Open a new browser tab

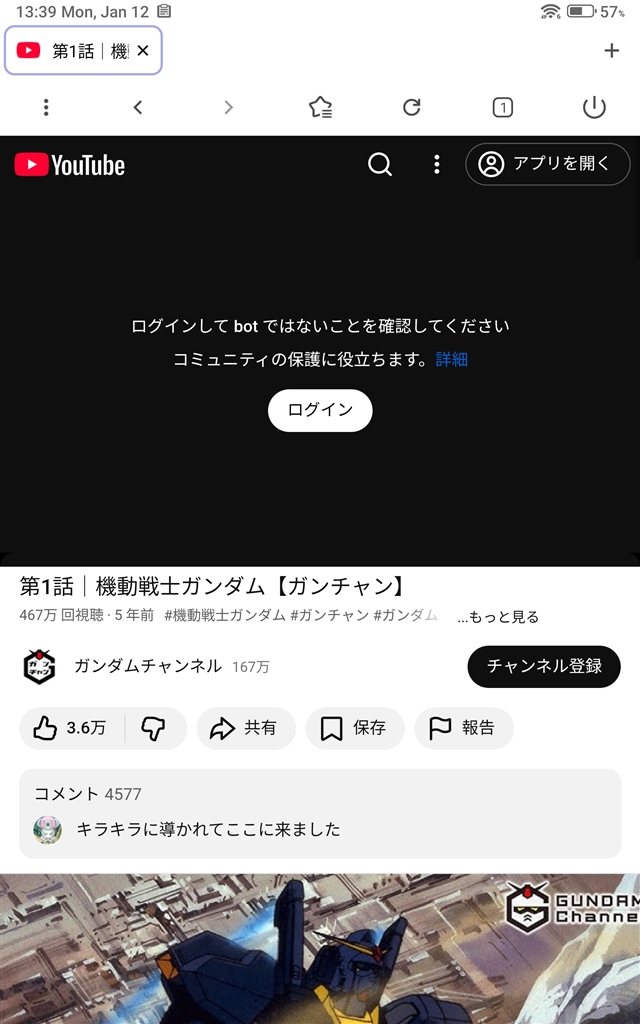(x=611, y=51)
